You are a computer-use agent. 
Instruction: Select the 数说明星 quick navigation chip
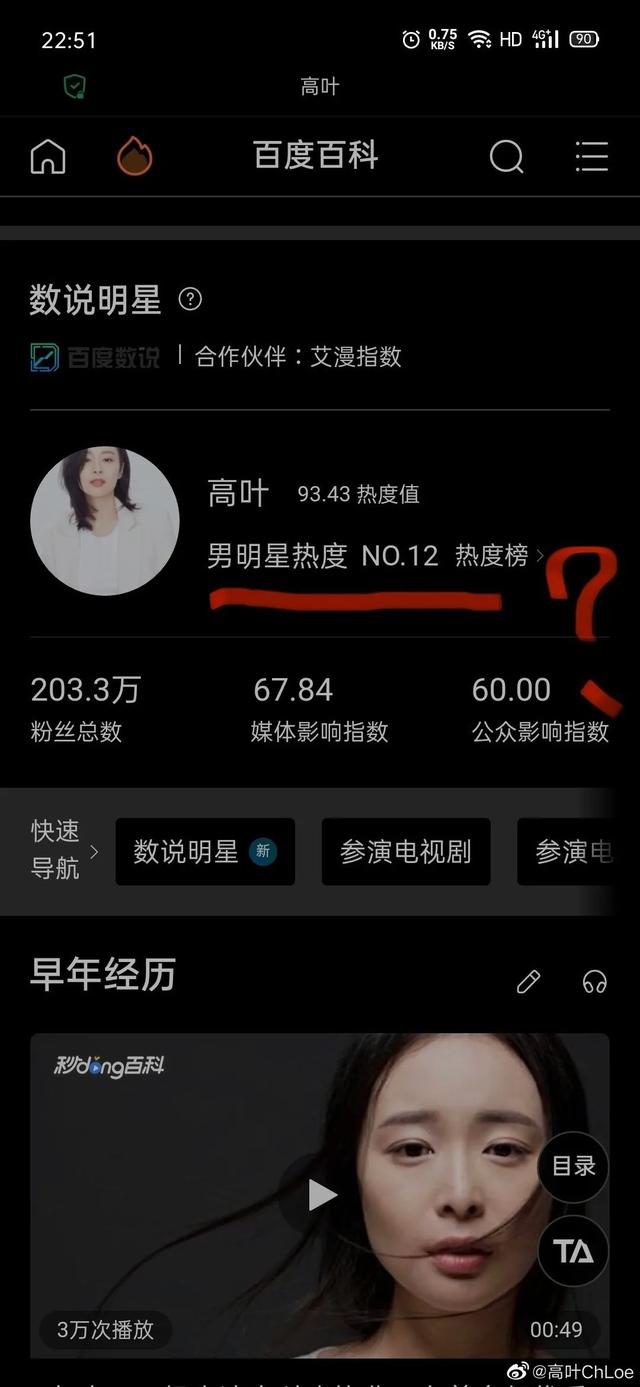[x=205, y=852]
